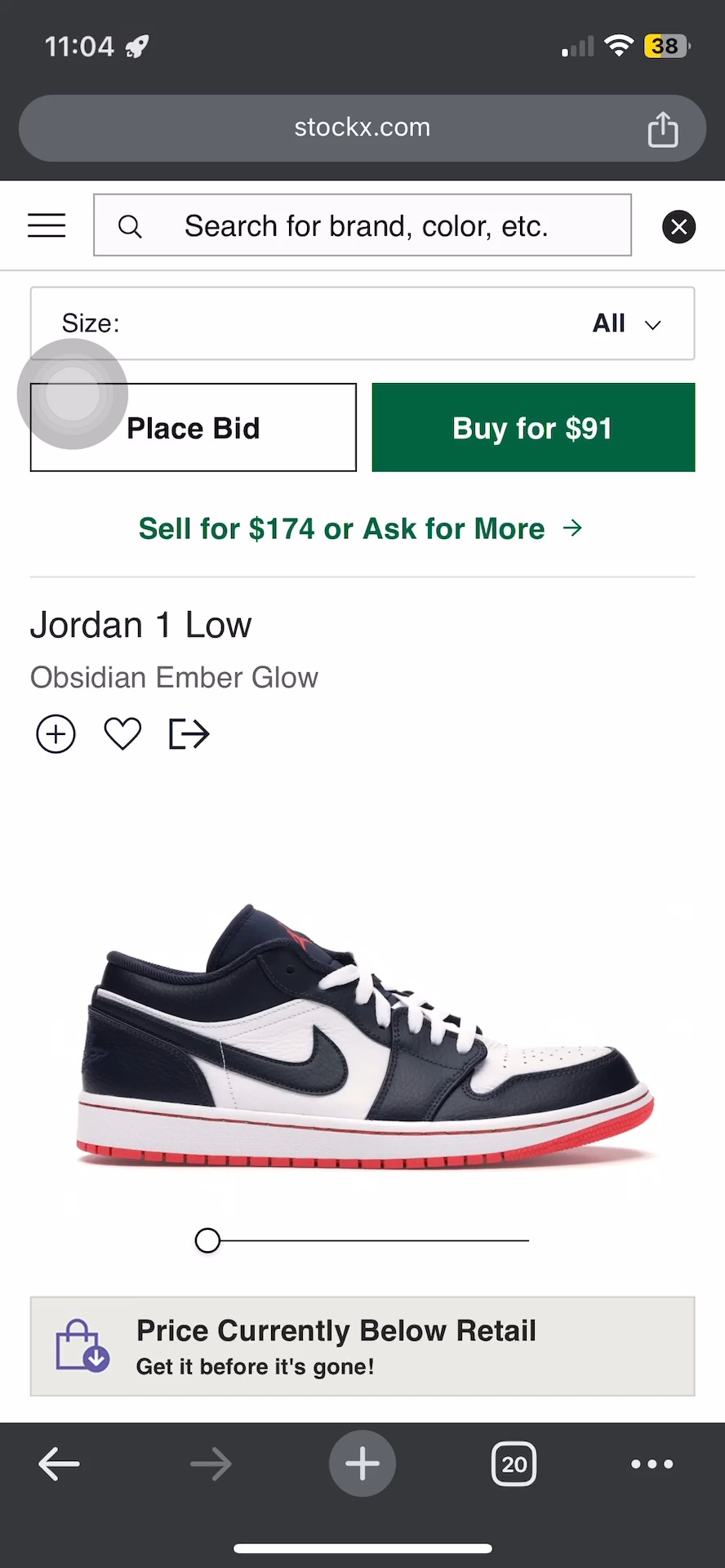Go back to the previous page
Screen dimensions: 725x1568
click(59, 1463)
